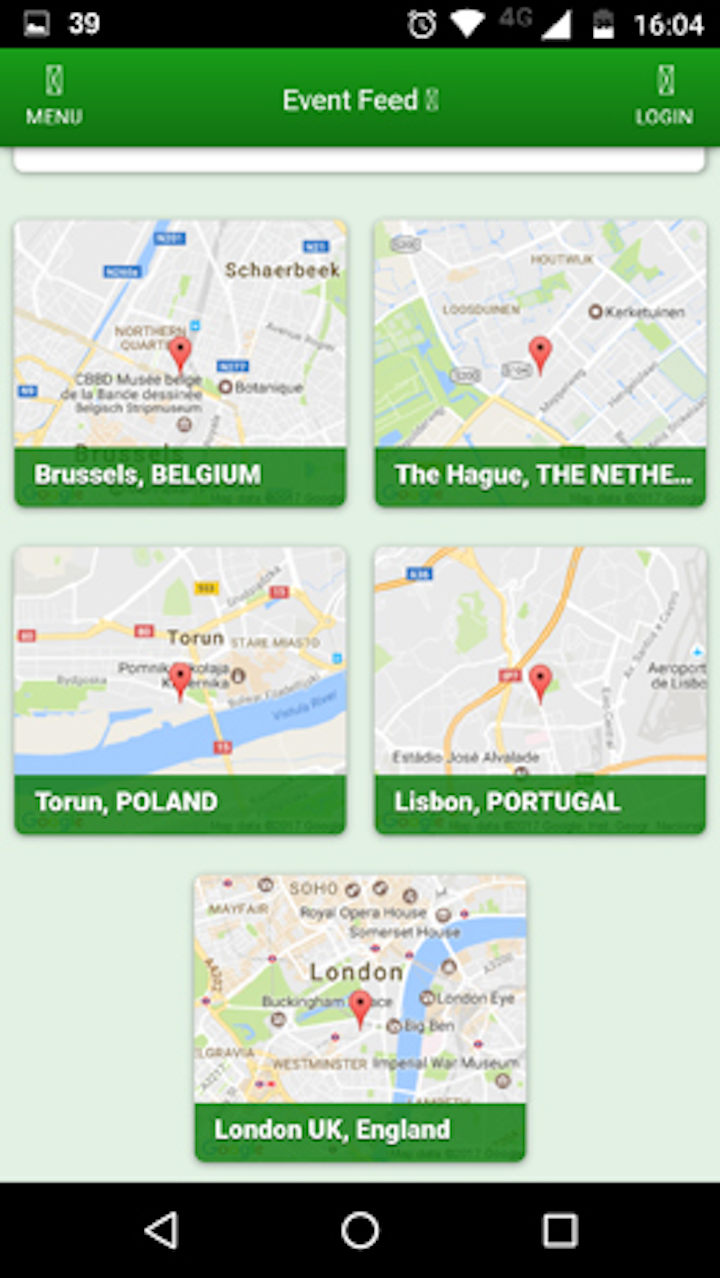
Task: Open the MENU drawer button
Action: click(x=54, y=97)
